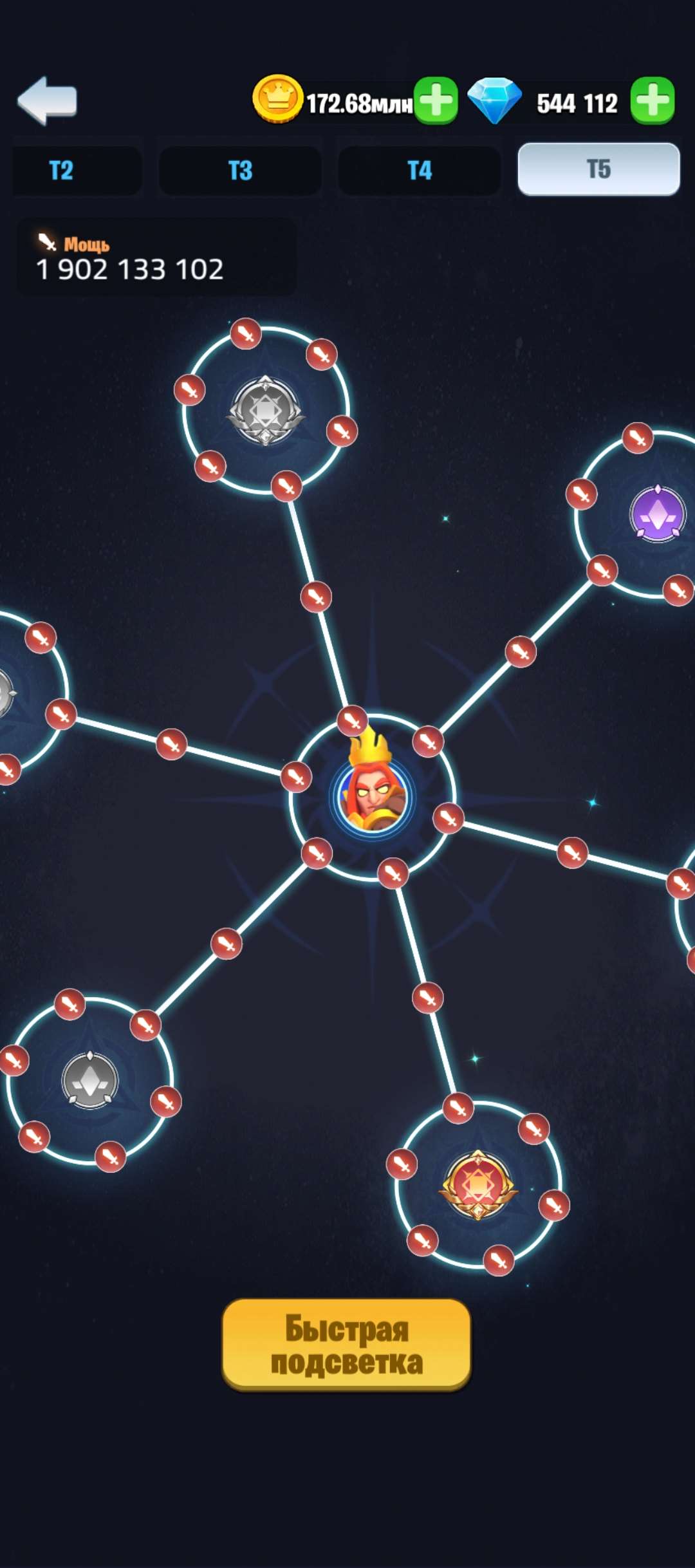Add more gold coins with plus
The image size is (695, 1568).
tap(436, 101)
